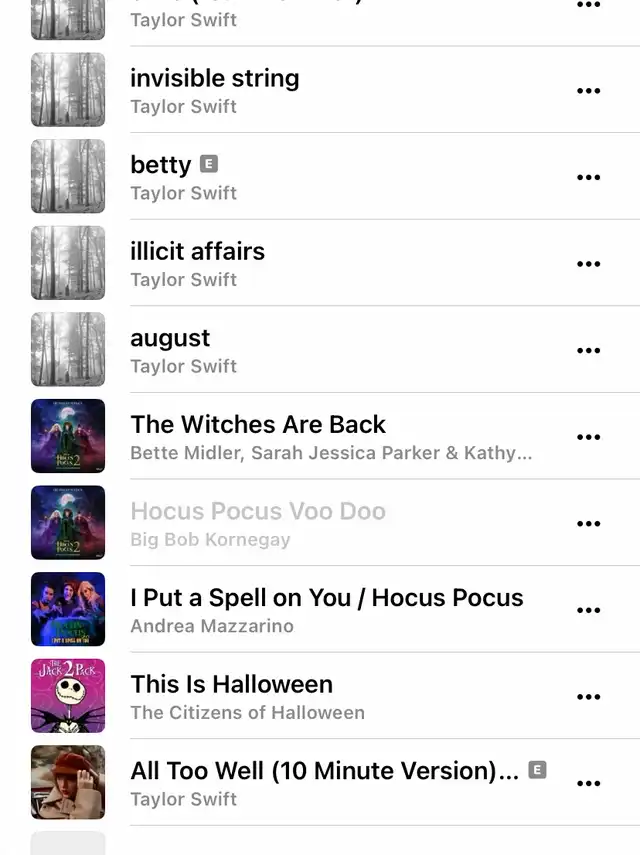Open more options for Hocus Pocus Voo Doo

[589, 524]
